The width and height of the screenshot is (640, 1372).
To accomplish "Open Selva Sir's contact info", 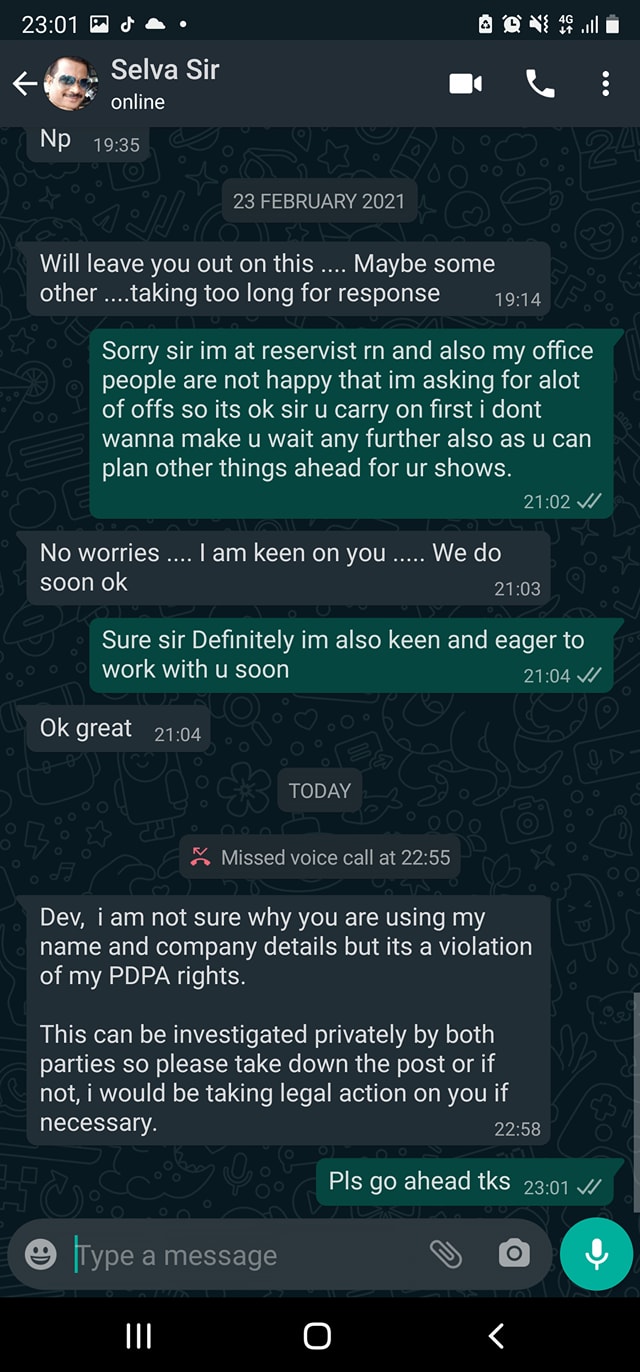I will [165, 84].
